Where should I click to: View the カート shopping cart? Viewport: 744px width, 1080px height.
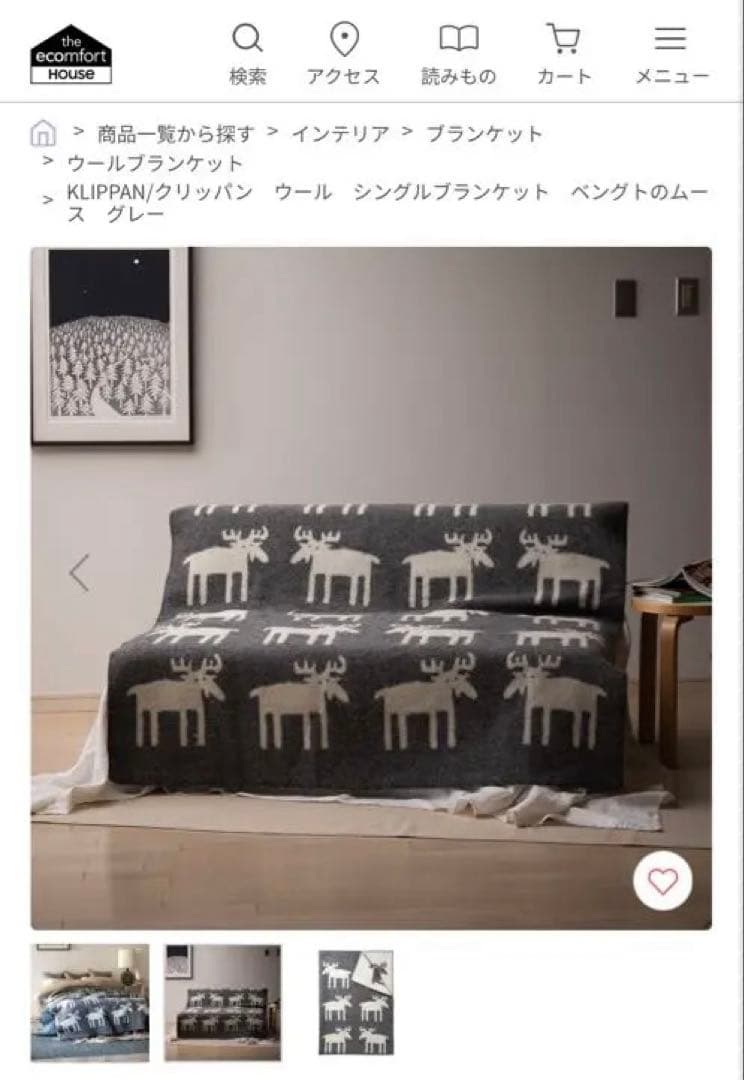[x=564, y=54]
